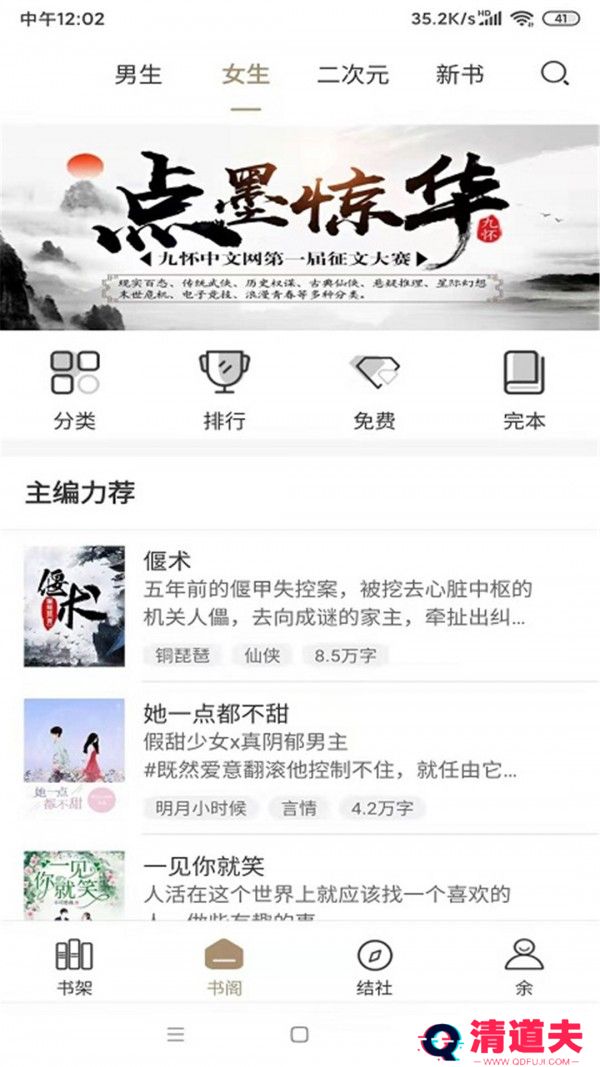Open the 点墨惊华 contest banner

(x=300, y=227)
